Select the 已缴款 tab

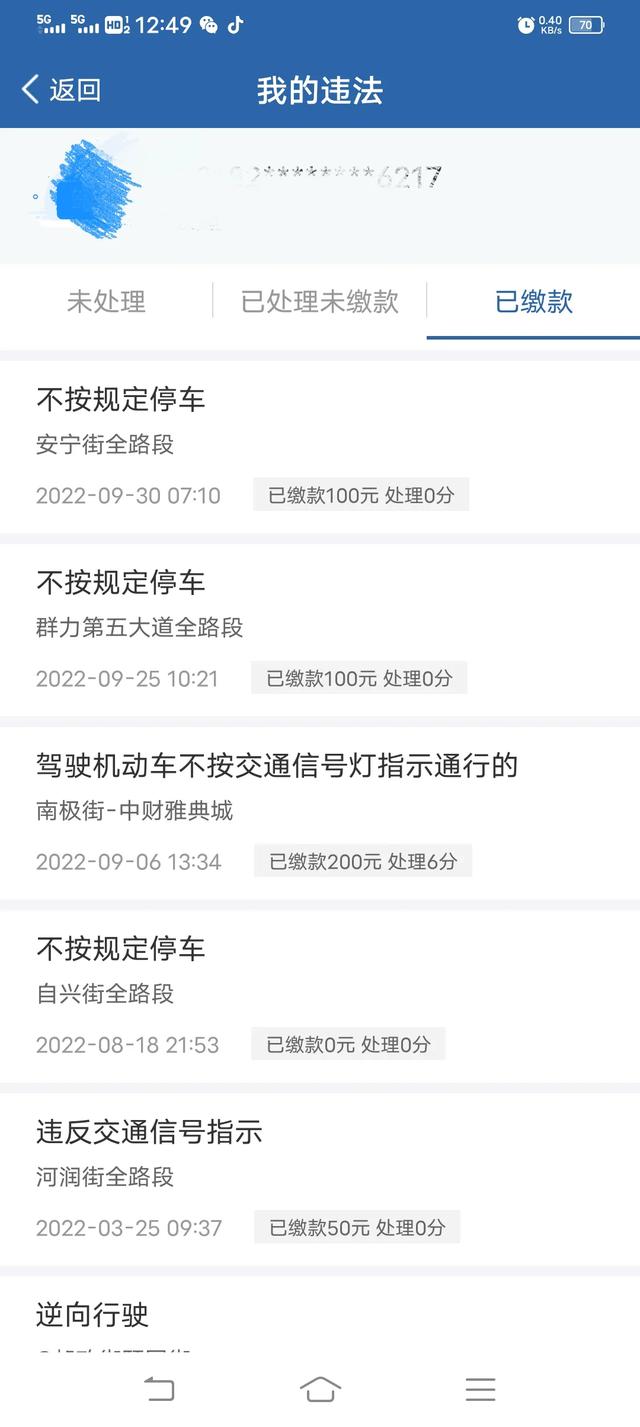(x=534, y=301)
